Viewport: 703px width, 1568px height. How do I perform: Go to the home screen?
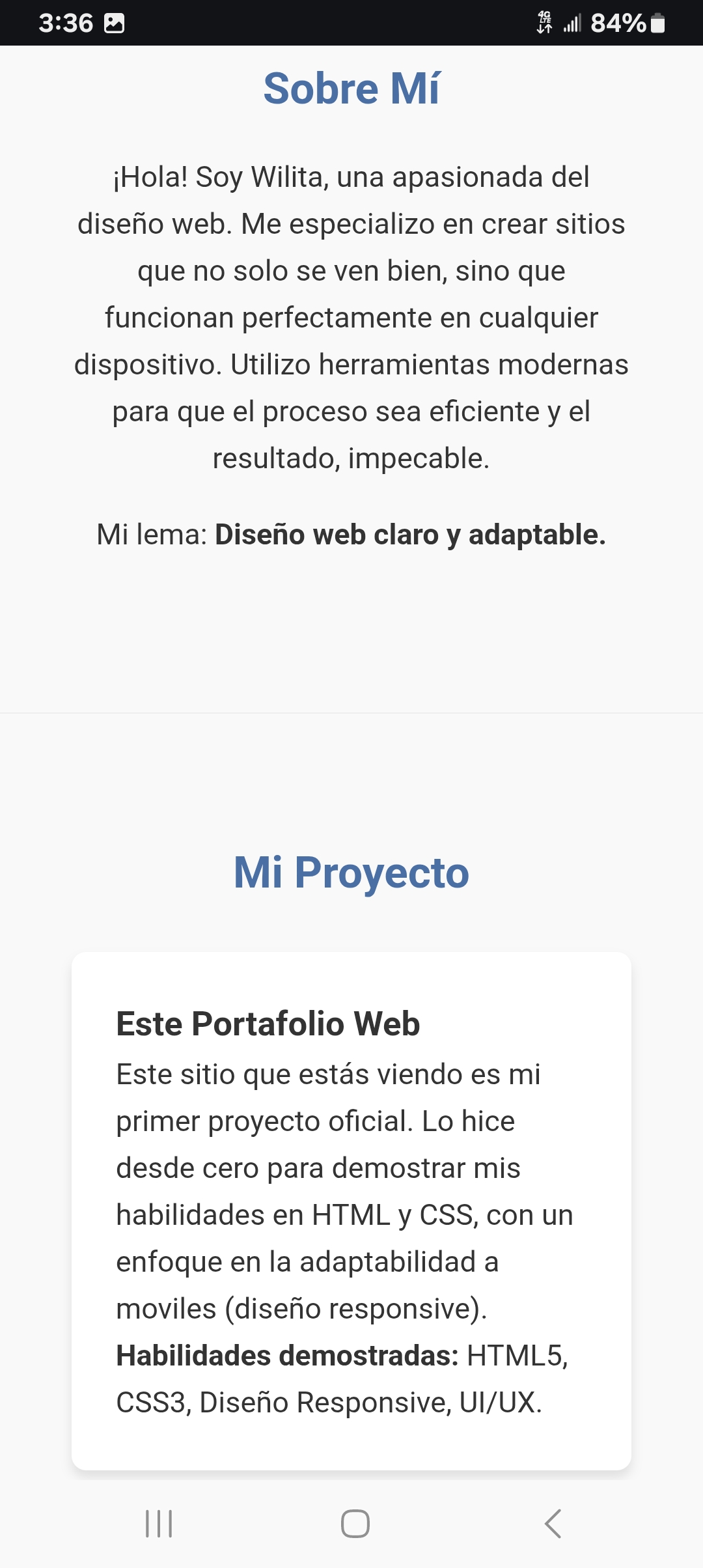click(355, 1524)
